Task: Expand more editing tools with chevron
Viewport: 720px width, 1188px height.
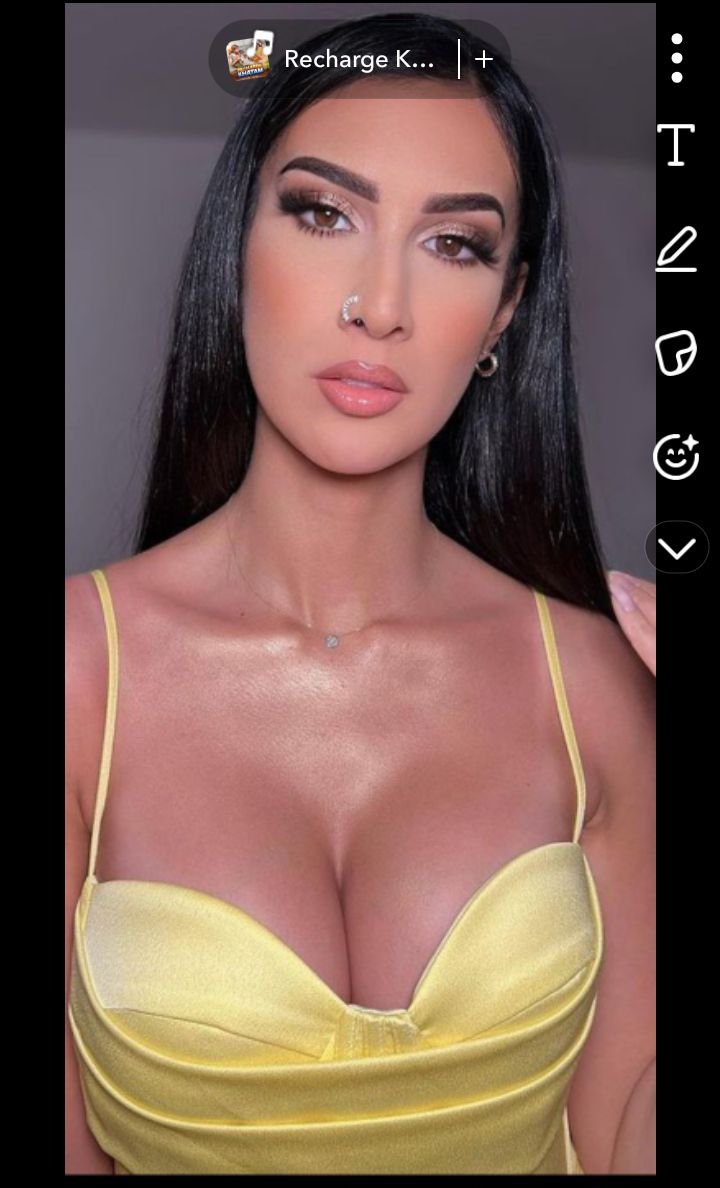Action: pyautogui.click(x=677, y=548)
